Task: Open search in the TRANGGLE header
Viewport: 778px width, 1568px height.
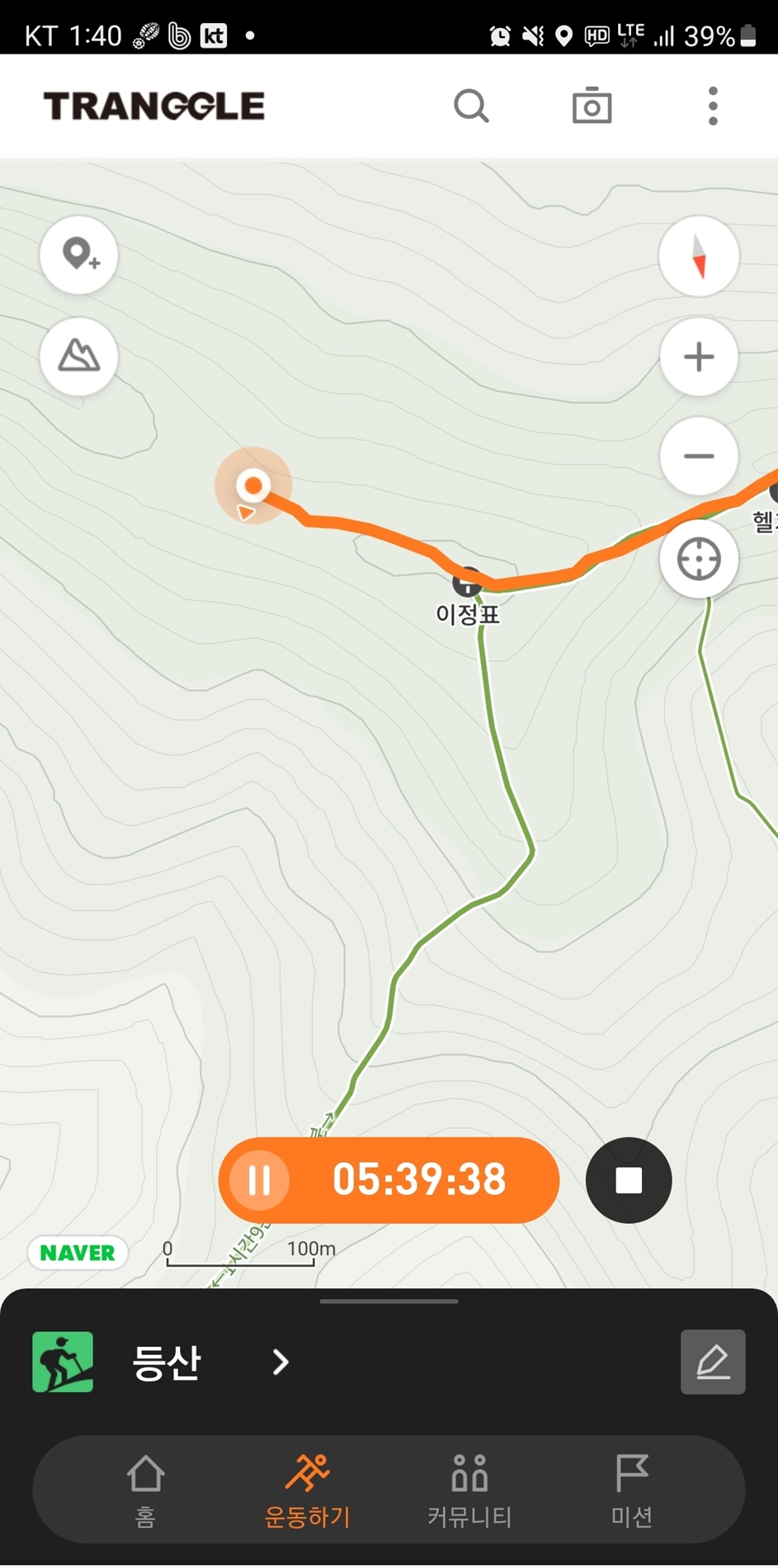Action: point(471,106)
